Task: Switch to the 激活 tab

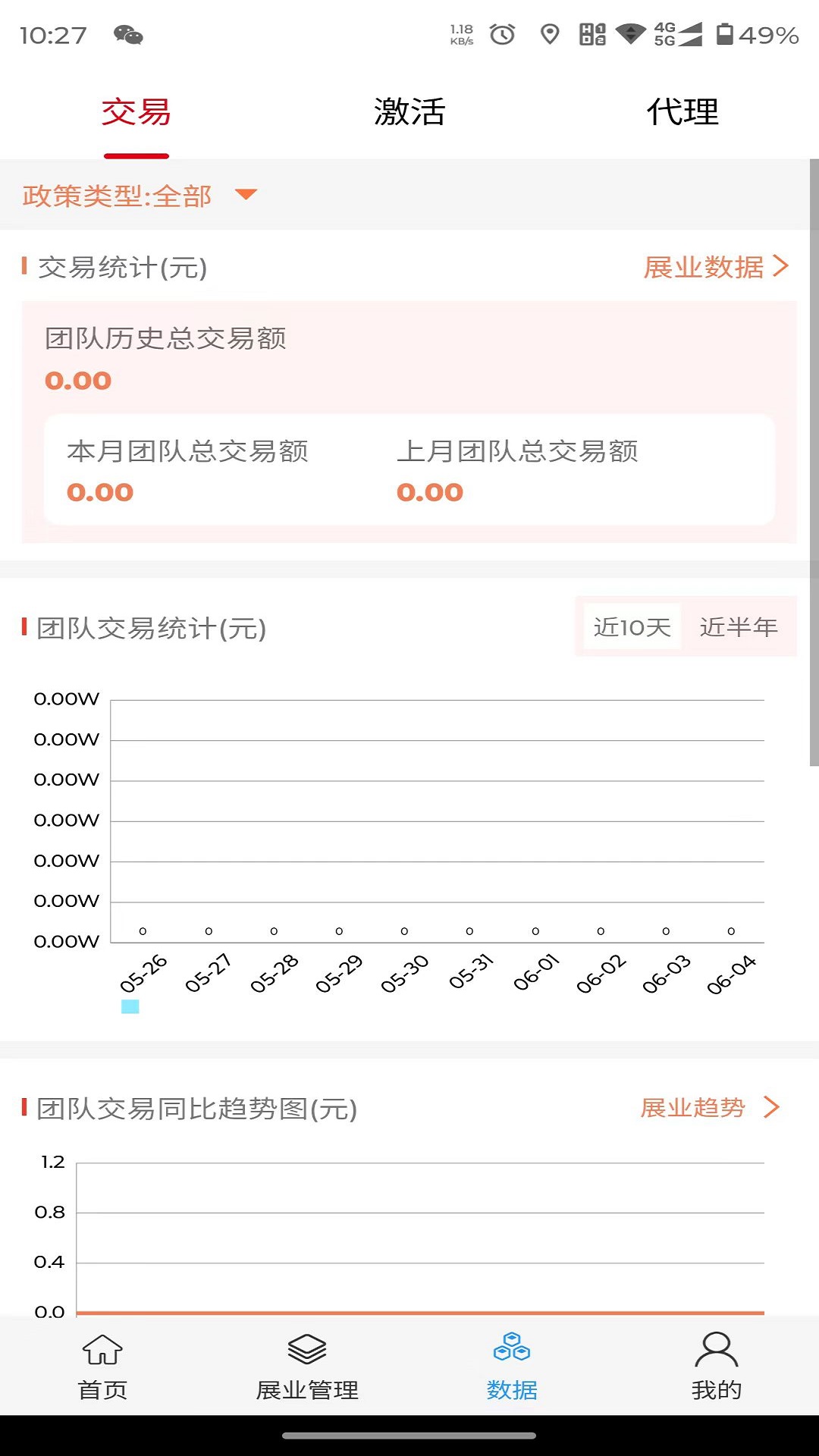Action: click(x=409, y=112)
